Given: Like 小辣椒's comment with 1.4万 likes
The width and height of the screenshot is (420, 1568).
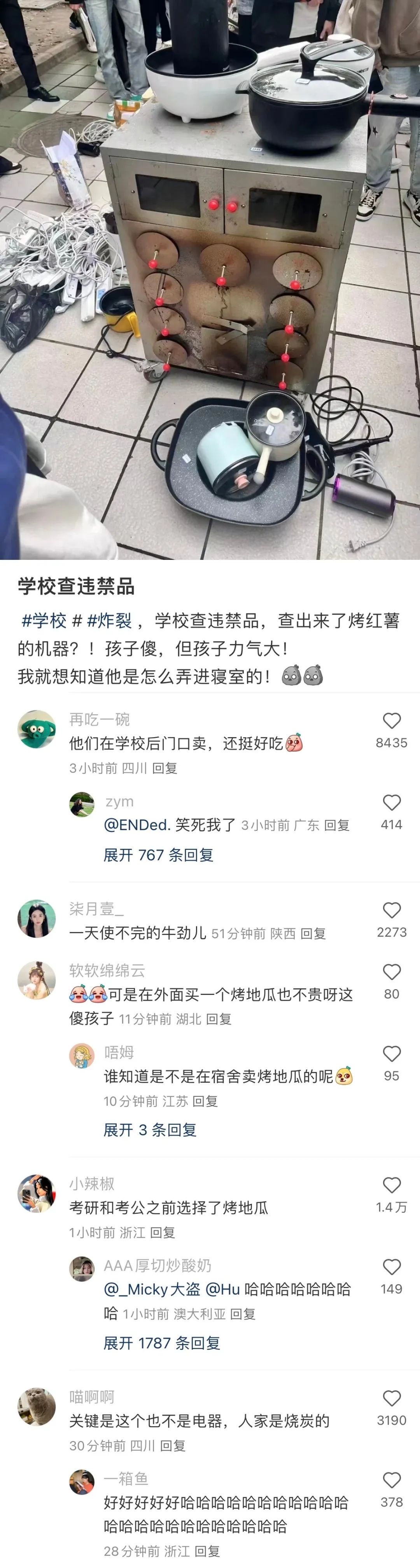Looking at the screenshot, I should point(391,1185).
